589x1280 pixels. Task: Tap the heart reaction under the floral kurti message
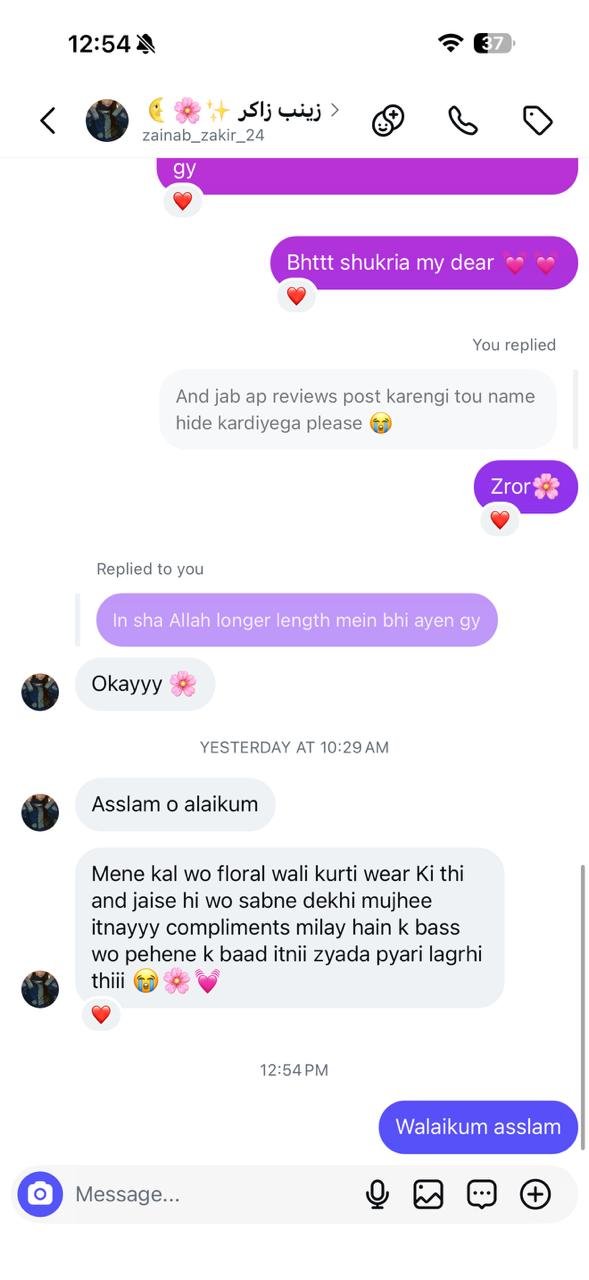tap(101, 1014)
